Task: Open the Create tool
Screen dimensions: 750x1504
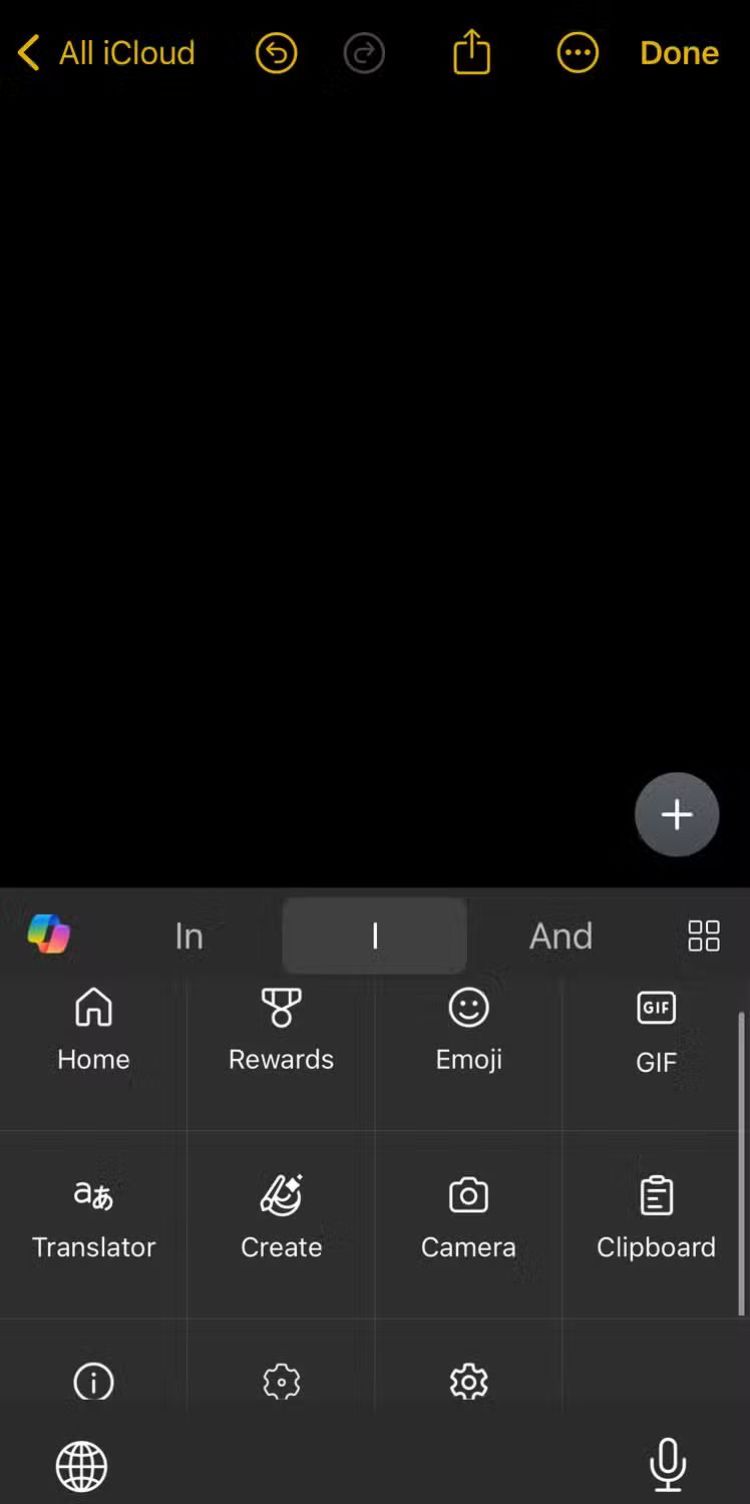Action: pos(281,1217)
